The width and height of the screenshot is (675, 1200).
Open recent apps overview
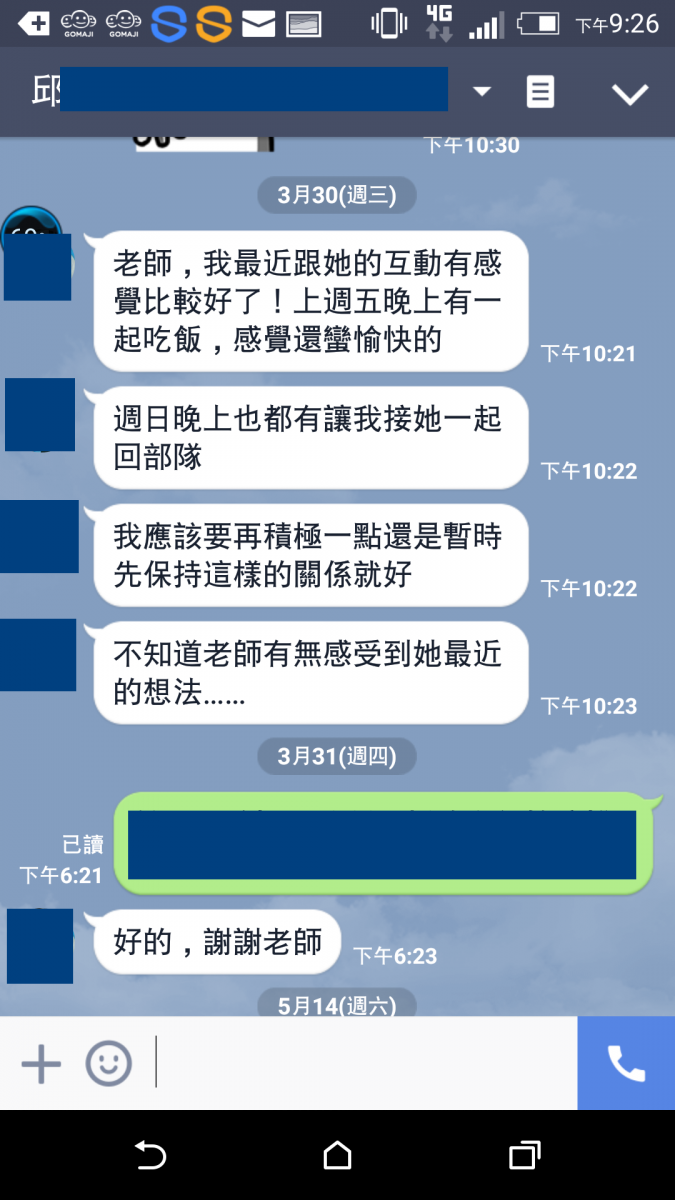pos(524,1156)
